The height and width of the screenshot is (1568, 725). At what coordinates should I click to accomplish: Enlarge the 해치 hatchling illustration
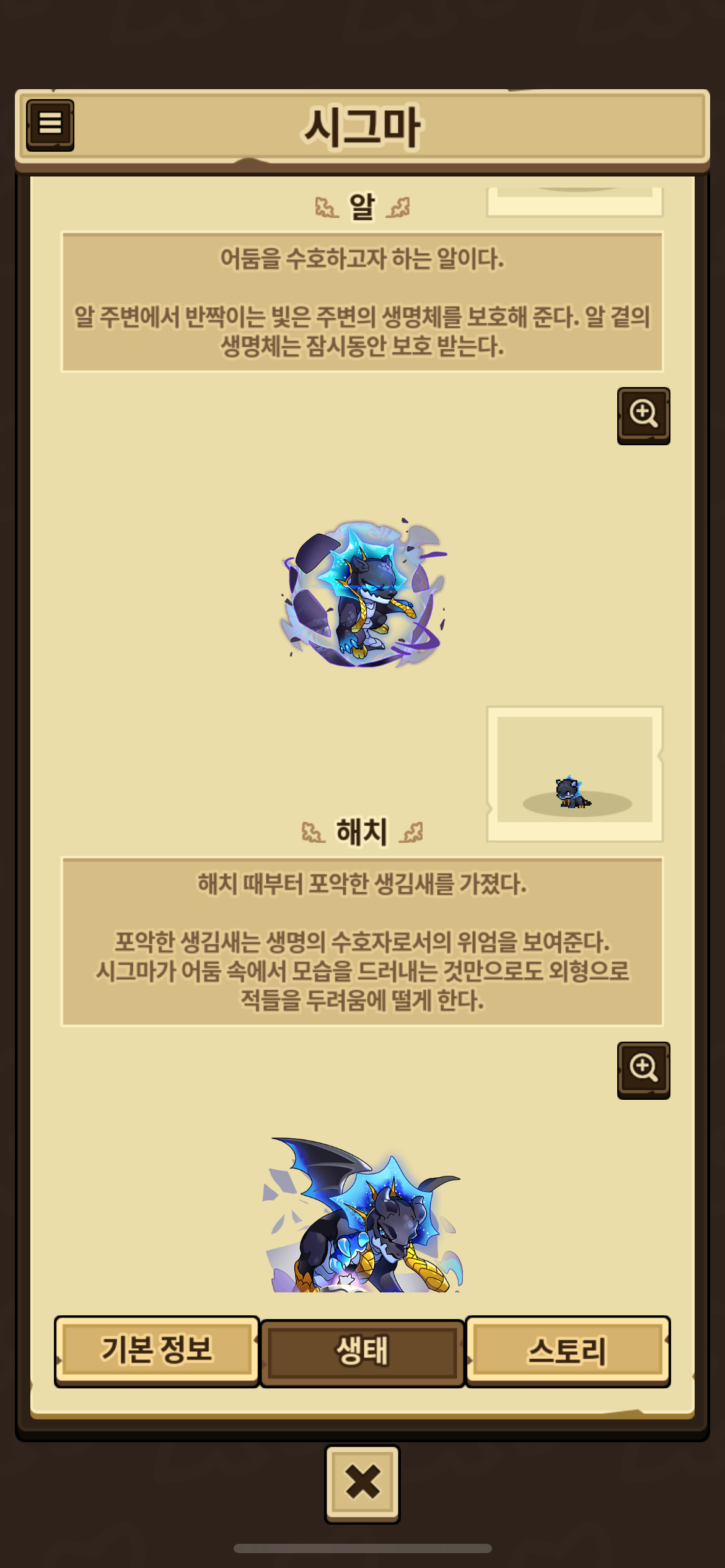(x=643, y=1070)
